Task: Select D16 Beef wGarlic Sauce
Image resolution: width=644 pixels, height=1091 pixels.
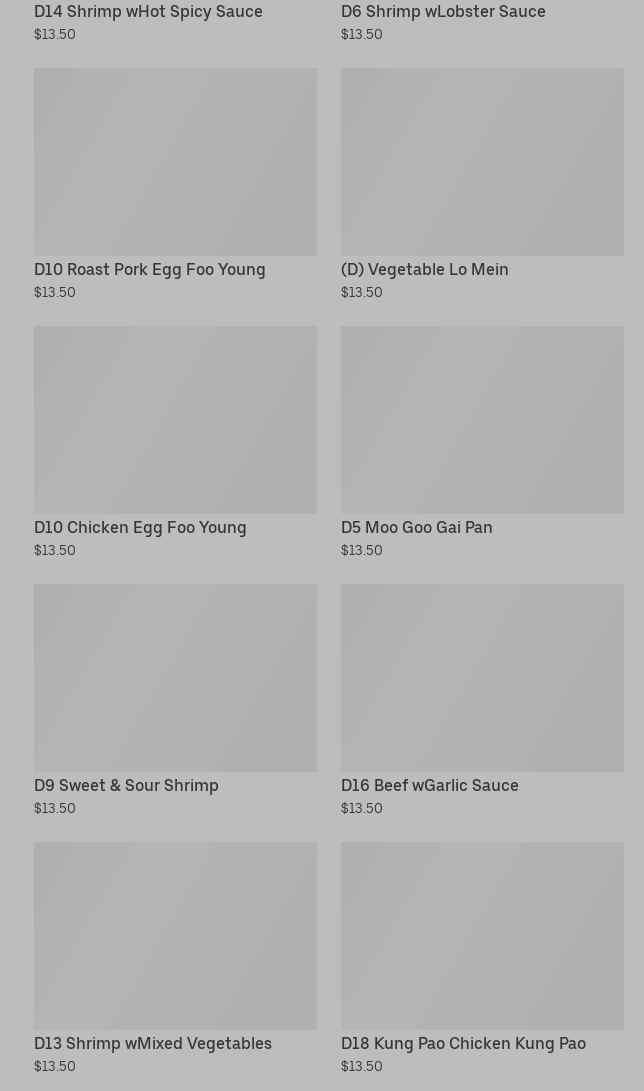Action: click(x=482, y=678)
